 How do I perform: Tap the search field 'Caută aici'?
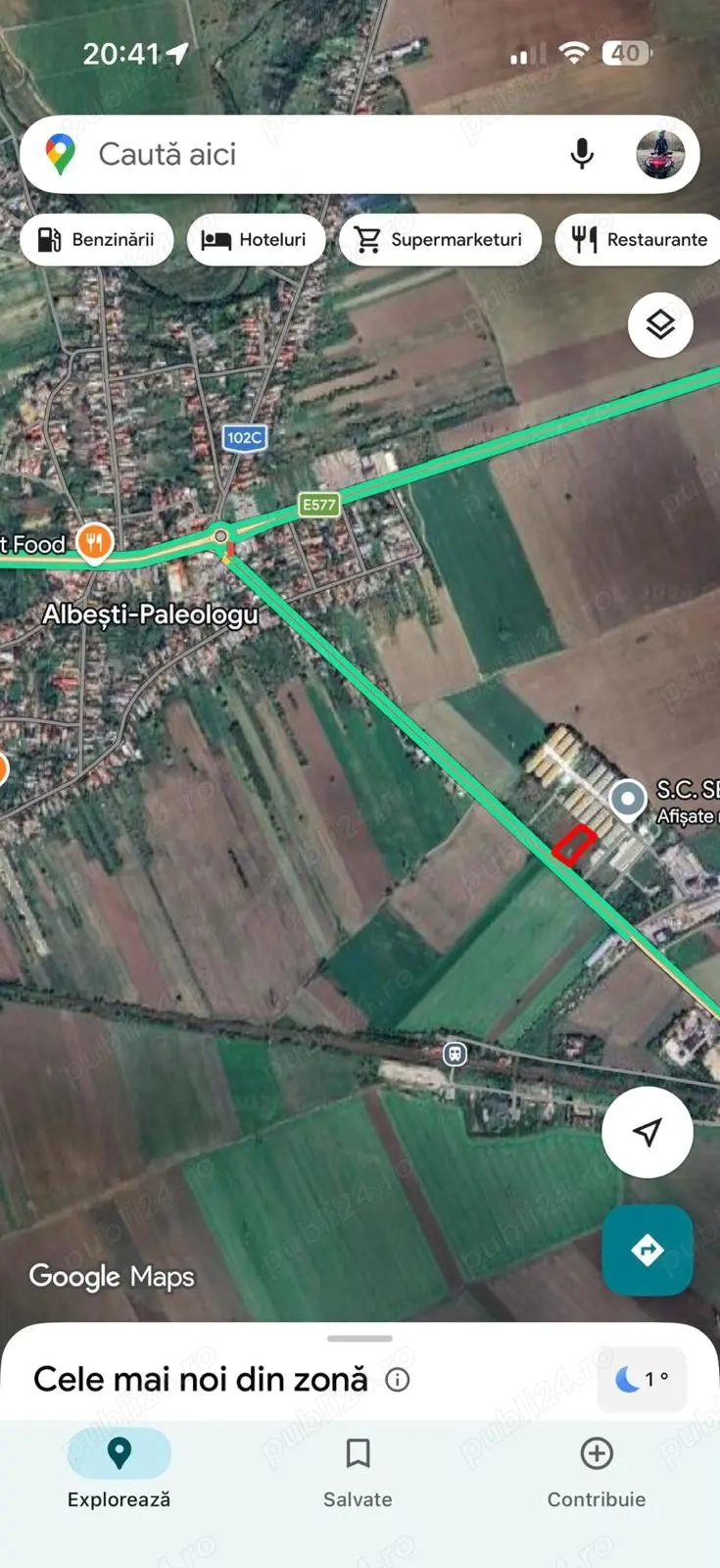(294, 154)
